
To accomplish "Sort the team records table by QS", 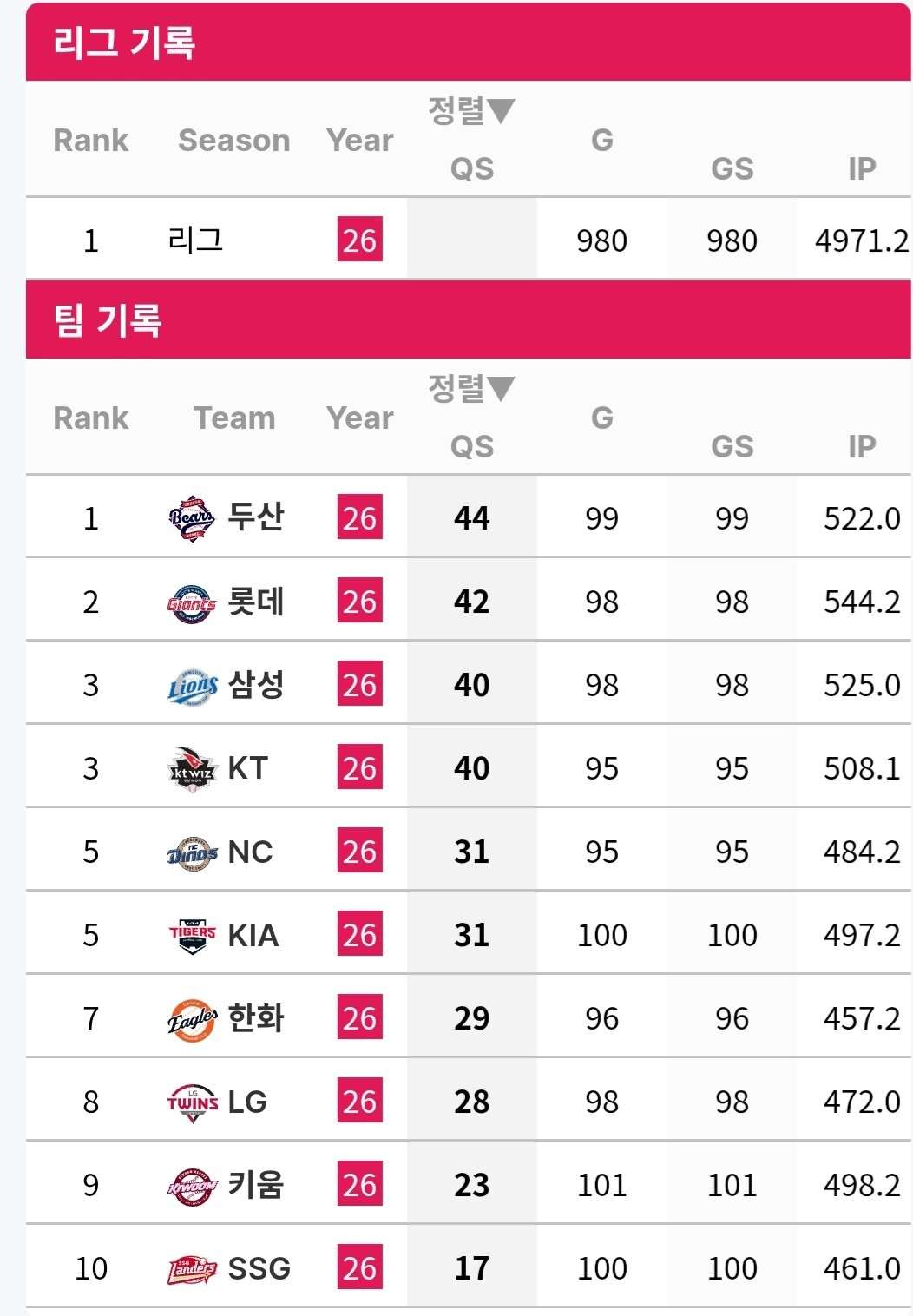I will point(471,446).
